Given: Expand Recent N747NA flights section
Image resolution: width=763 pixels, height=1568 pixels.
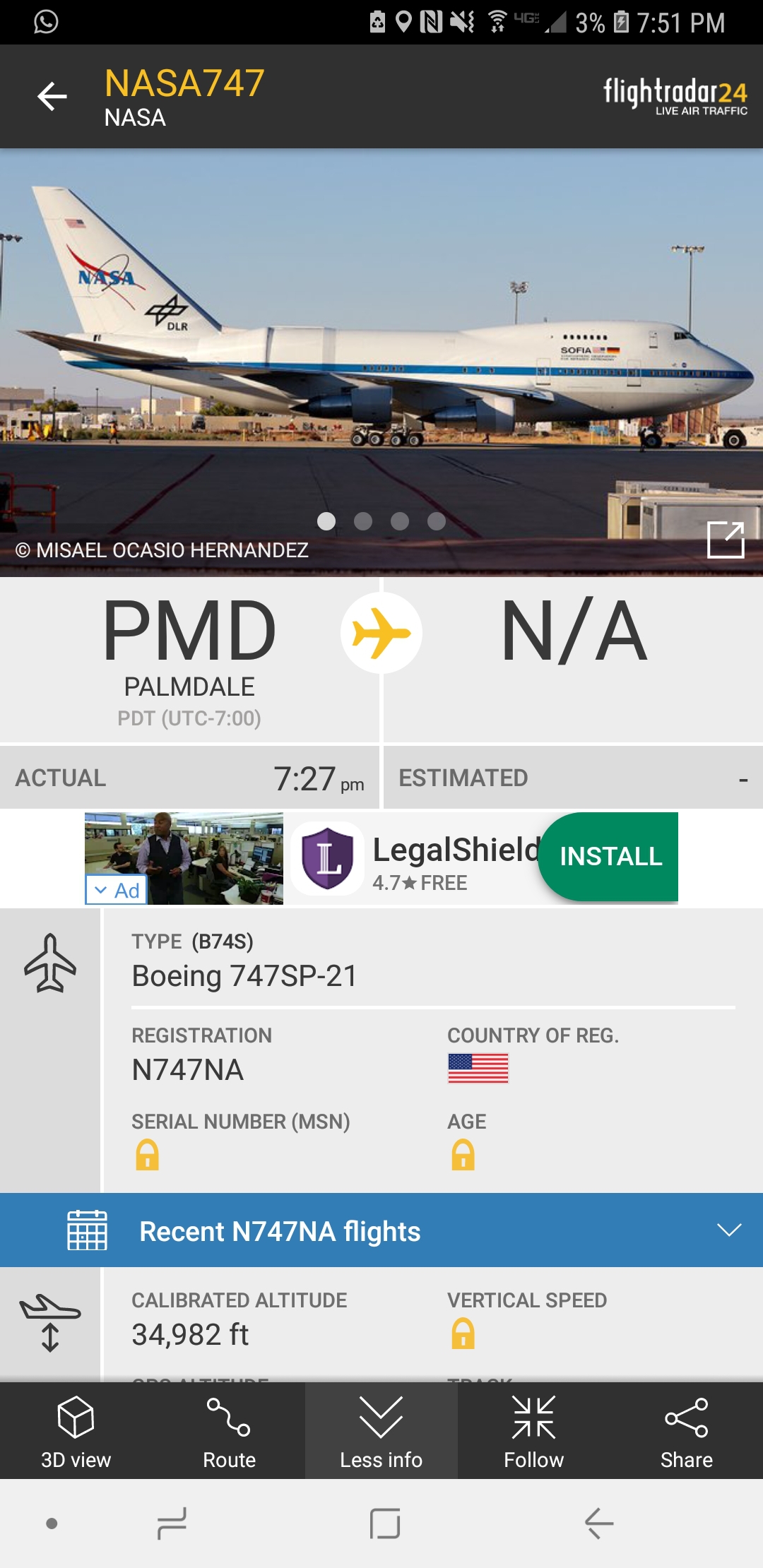Looking at the screenshot, I should [x=381, y=1231].
